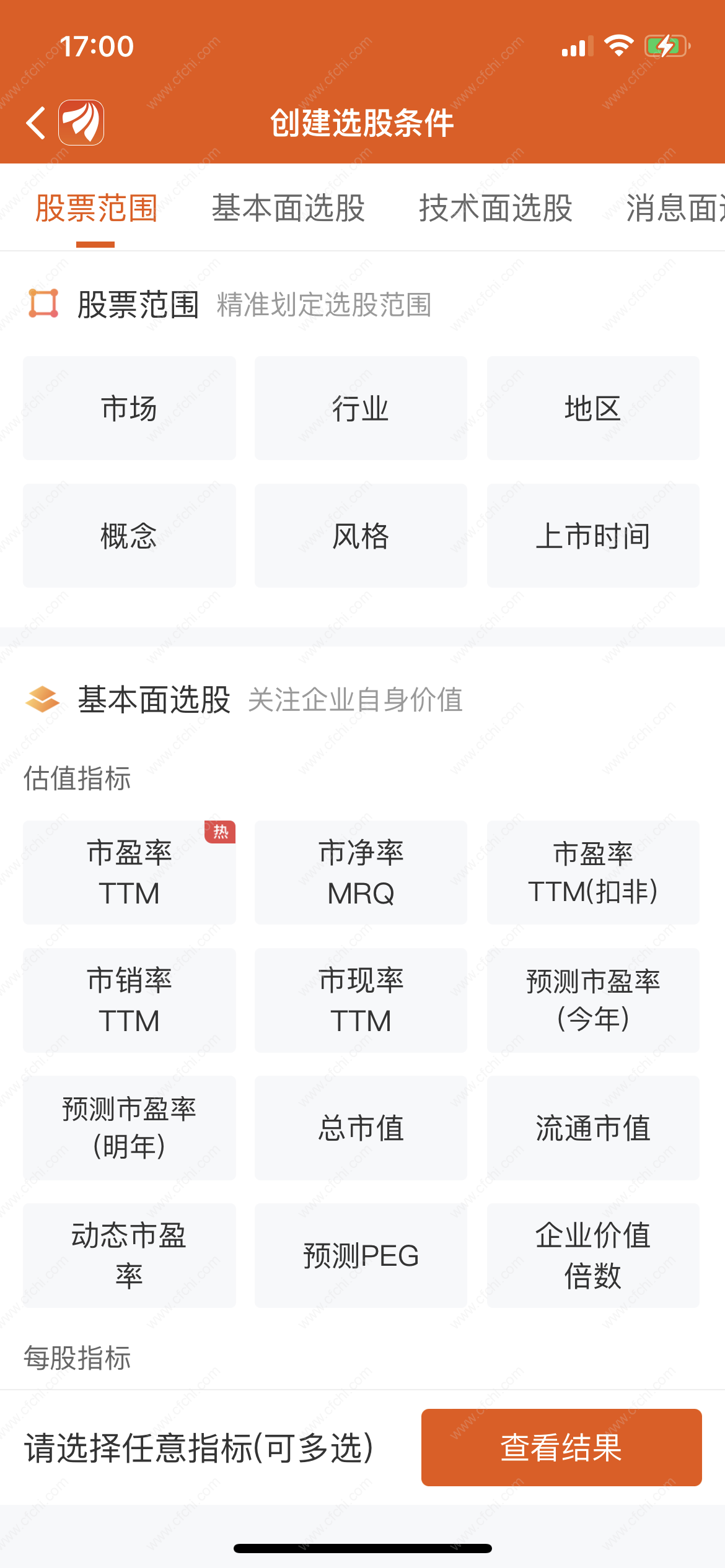Viewport: 725px width, 1568px height.
Task: Tap the 地区 filter chip
Action: tap(593, 408)
